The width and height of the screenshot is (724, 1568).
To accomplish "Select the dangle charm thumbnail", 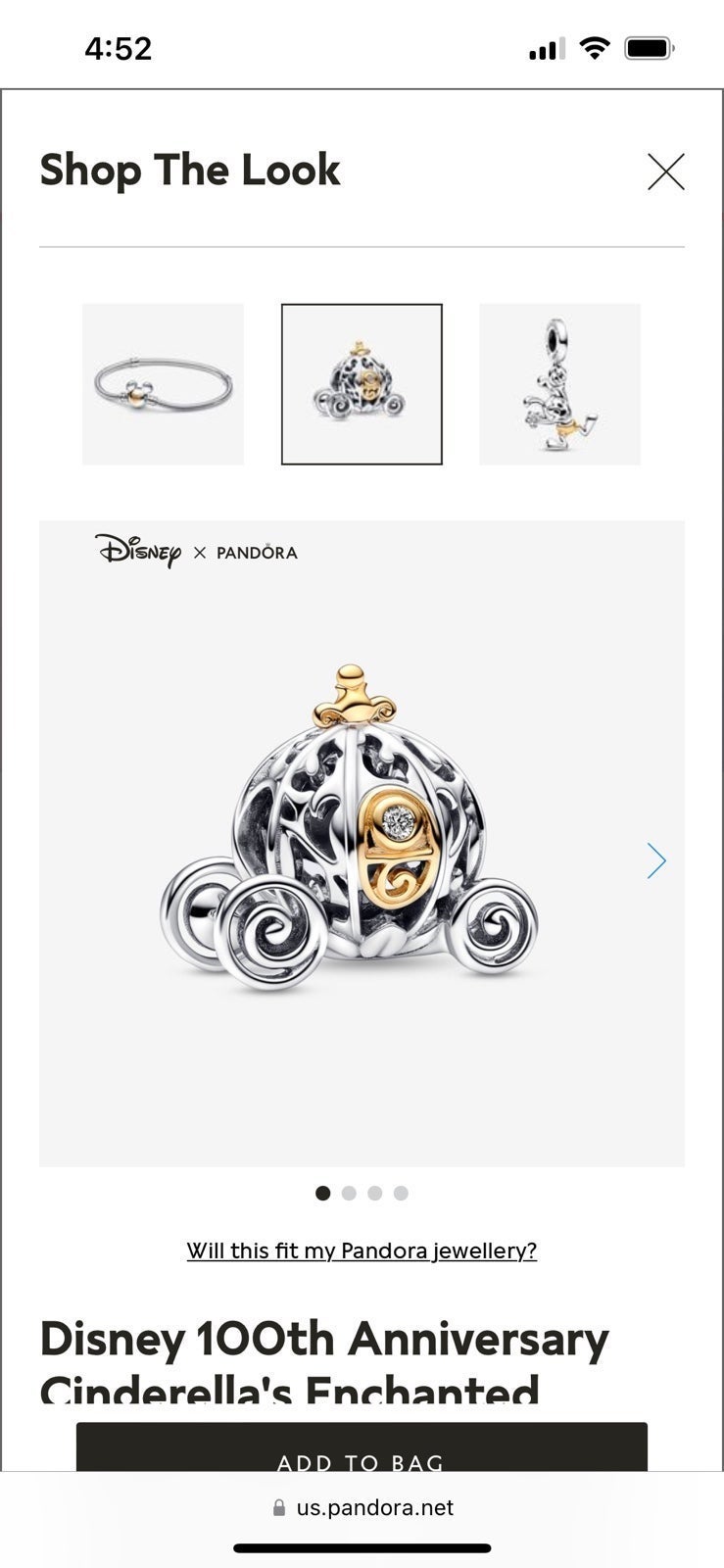I will pyautogui.click(x=559, y=384).
